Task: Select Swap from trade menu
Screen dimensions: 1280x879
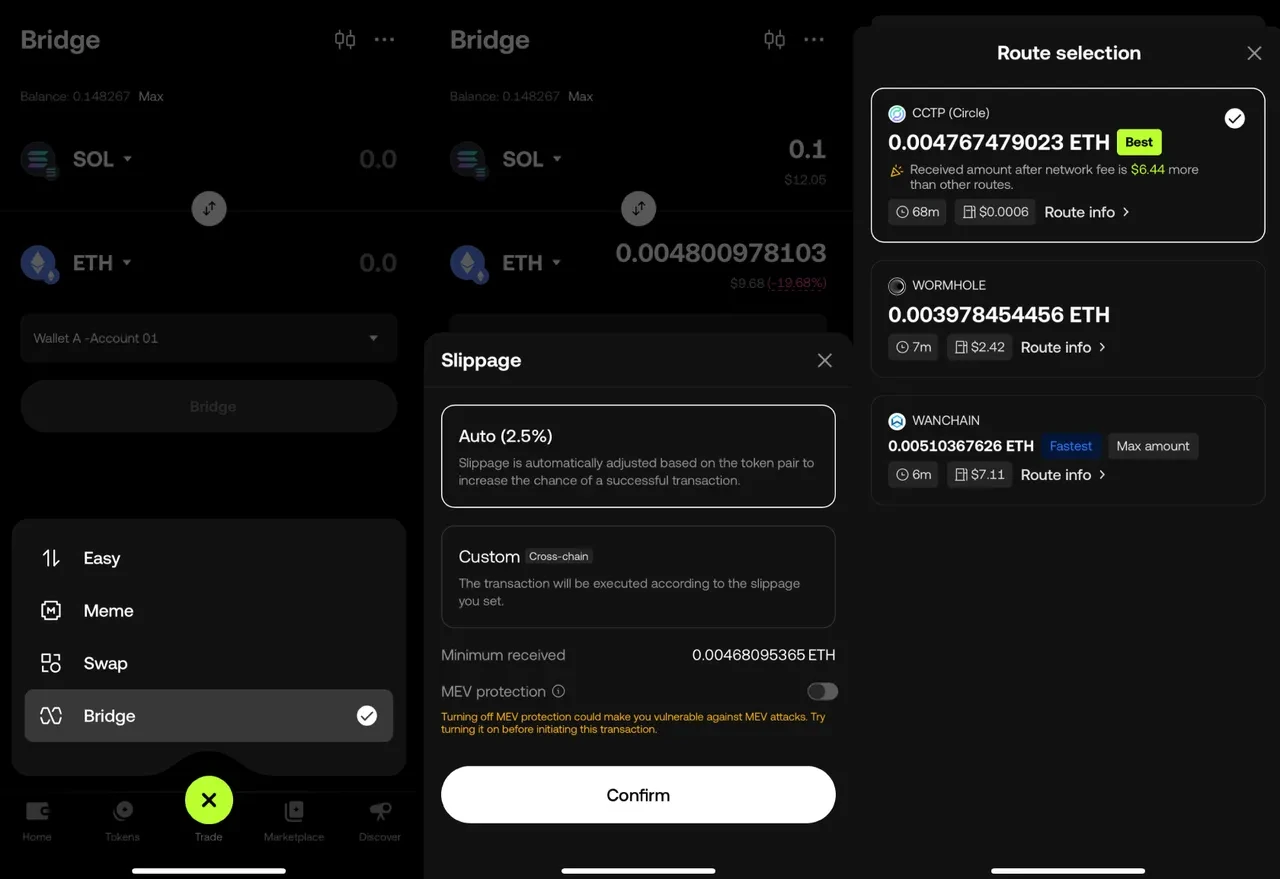Action: tap(105, 663)
